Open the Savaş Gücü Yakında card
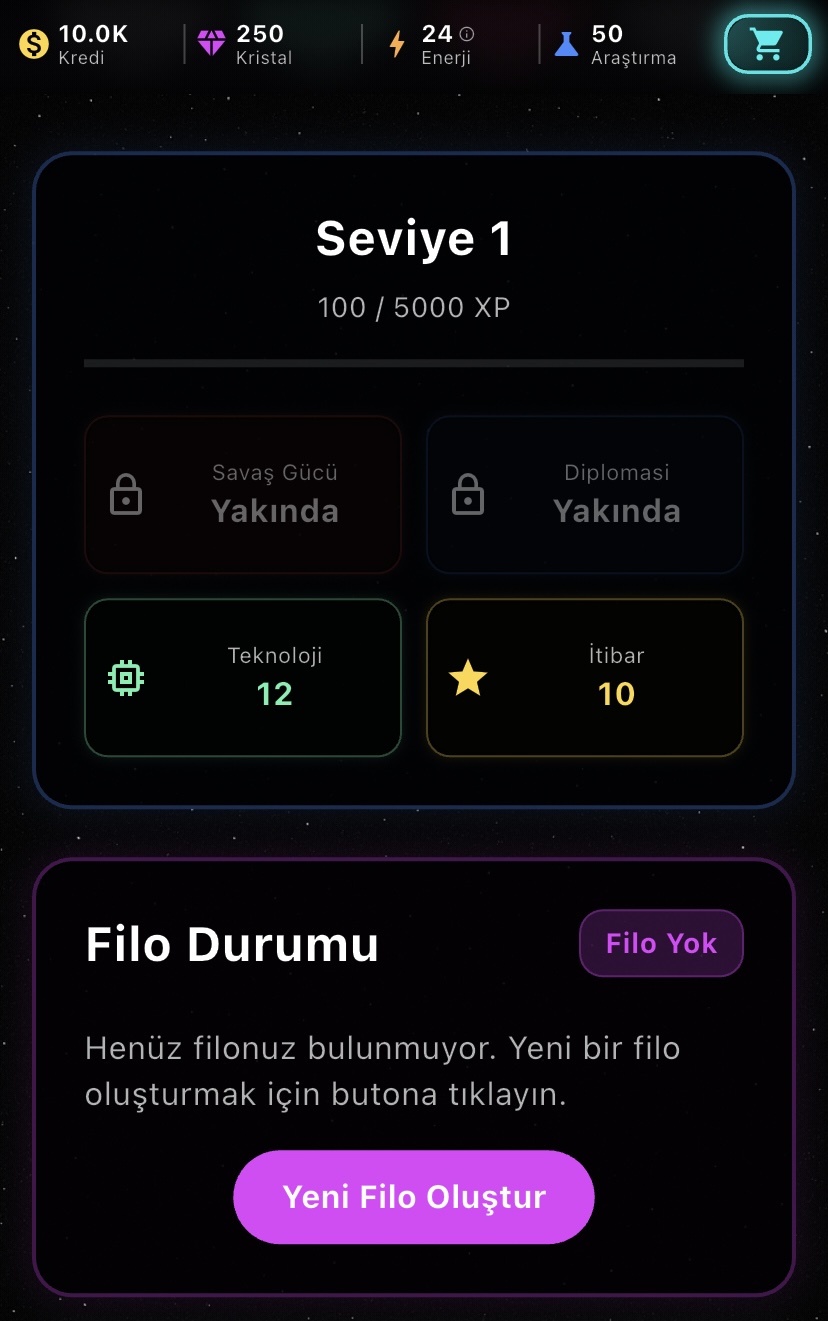The width and height of the screenshot is (828, 1321). (x=243, y=494)
